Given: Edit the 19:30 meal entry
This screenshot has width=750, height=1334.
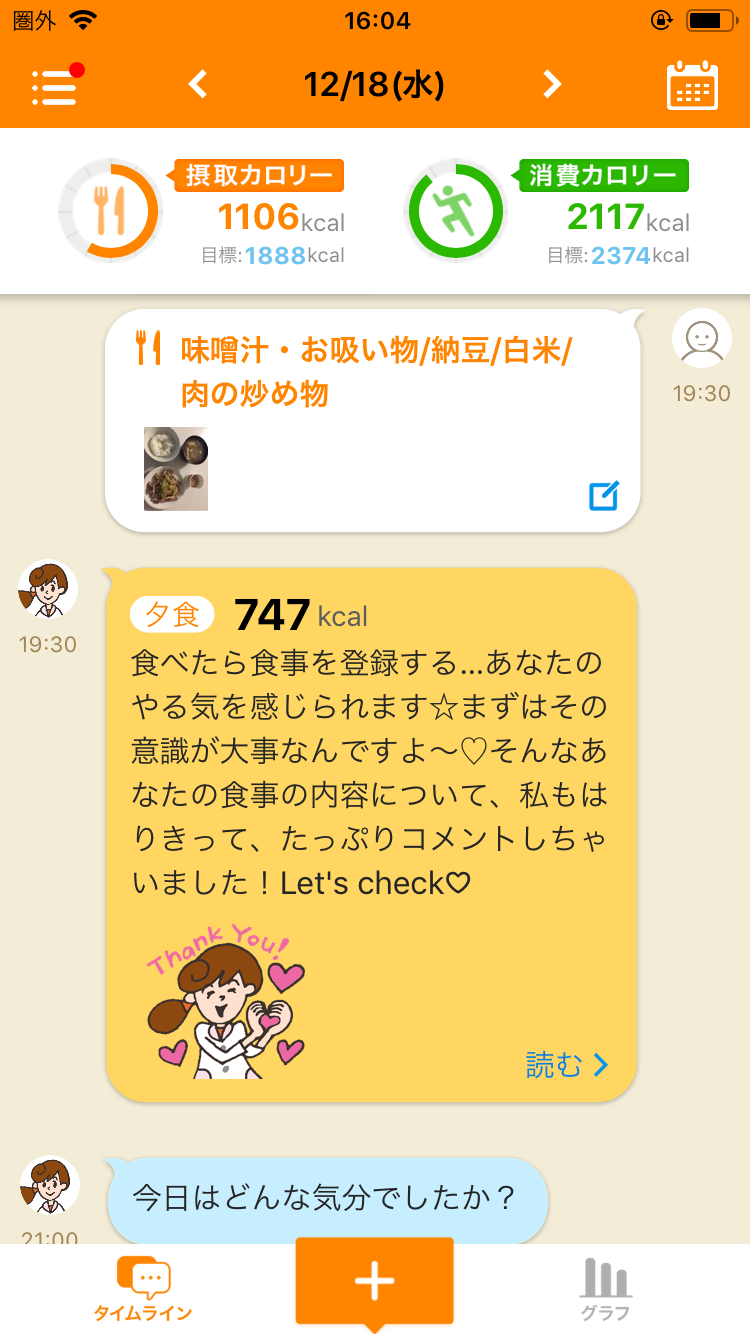Looking at the screenshot, I should [x=603, y=495].
